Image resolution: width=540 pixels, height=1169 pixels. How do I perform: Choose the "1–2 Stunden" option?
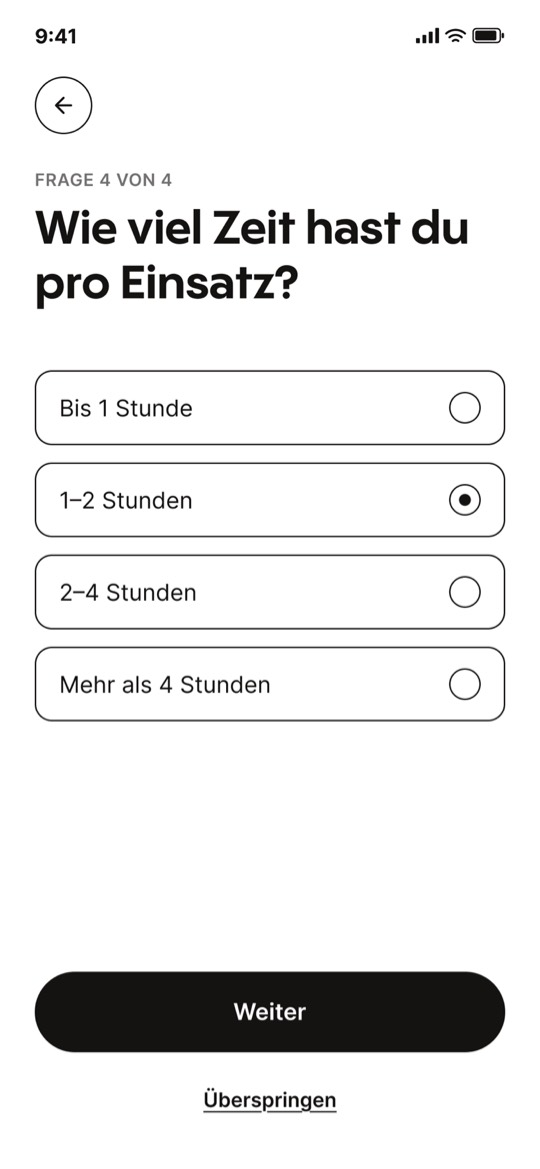click(x=270, y=500)
